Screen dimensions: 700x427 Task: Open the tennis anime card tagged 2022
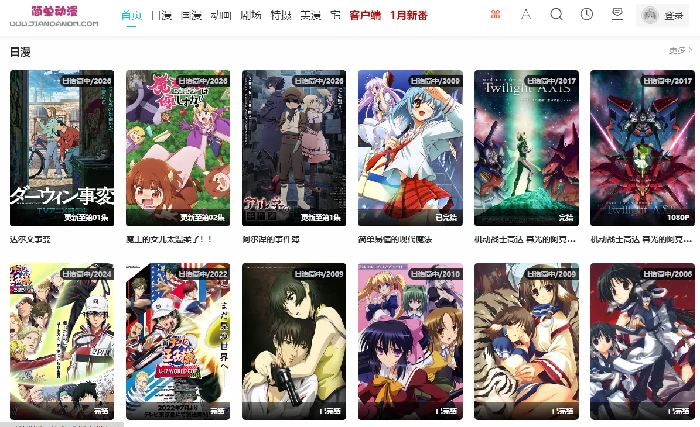click(178, 341)
